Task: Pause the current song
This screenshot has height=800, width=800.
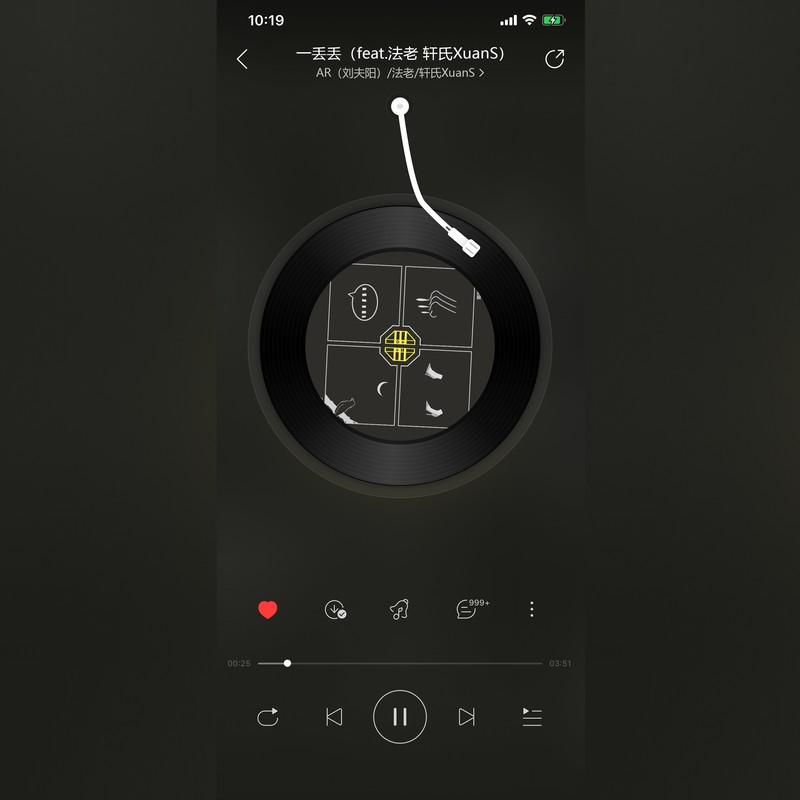Action: pyautogui.click(x=400, y=716)
